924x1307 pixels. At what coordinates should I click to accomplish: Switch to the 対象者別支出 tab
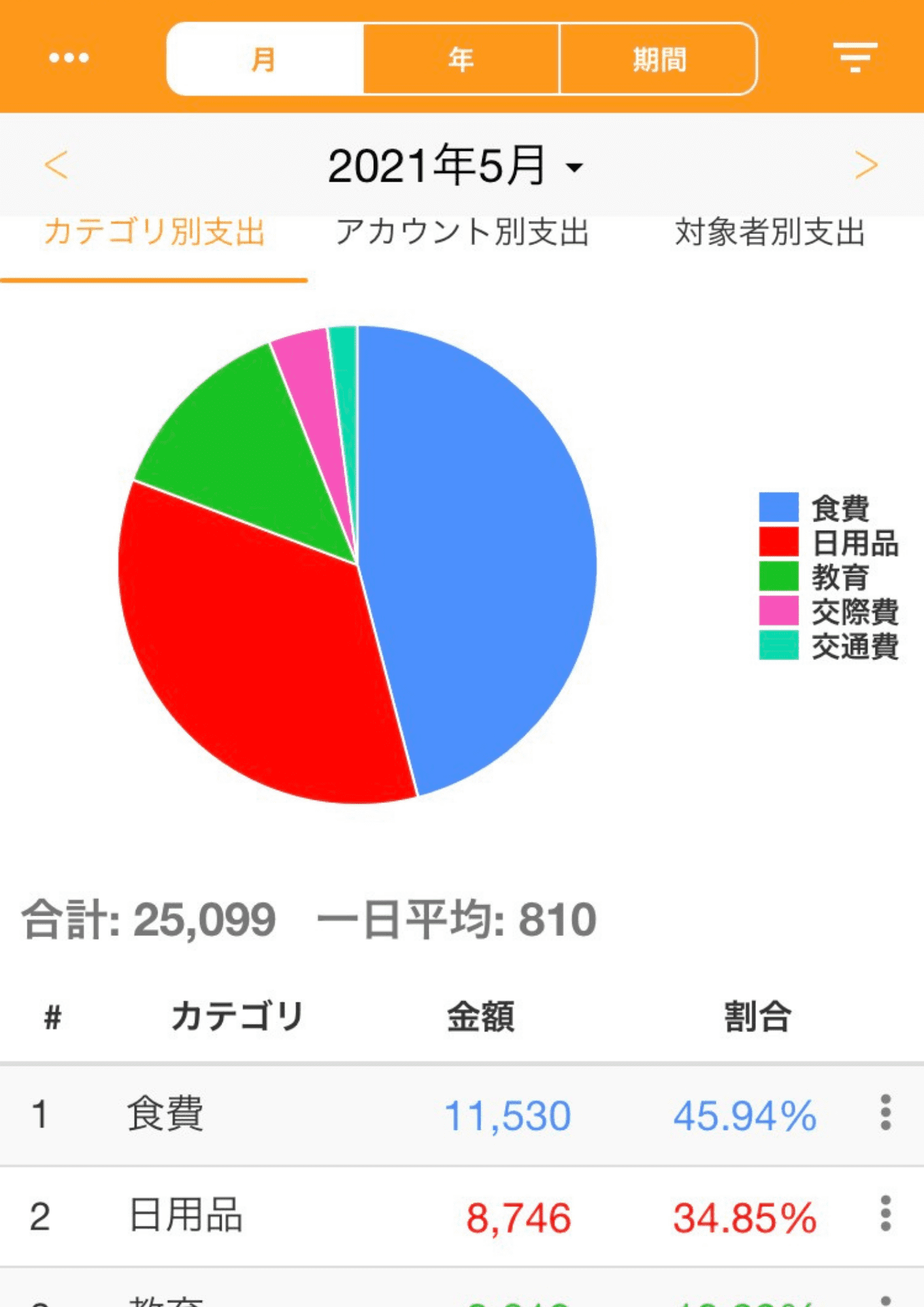click(x=769, y=233)
